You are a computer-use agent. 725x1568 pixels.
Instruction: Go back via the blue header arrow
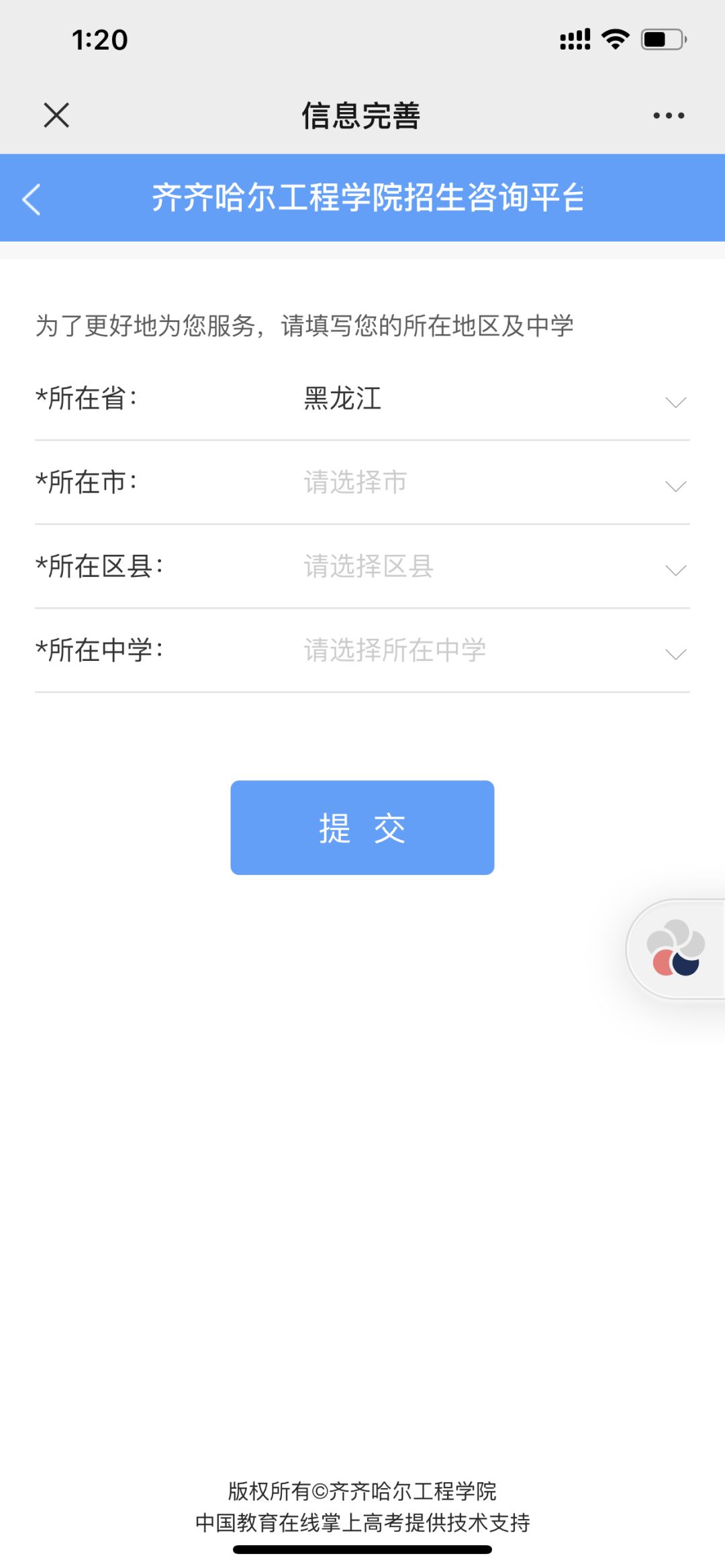(x=32, y=199)
